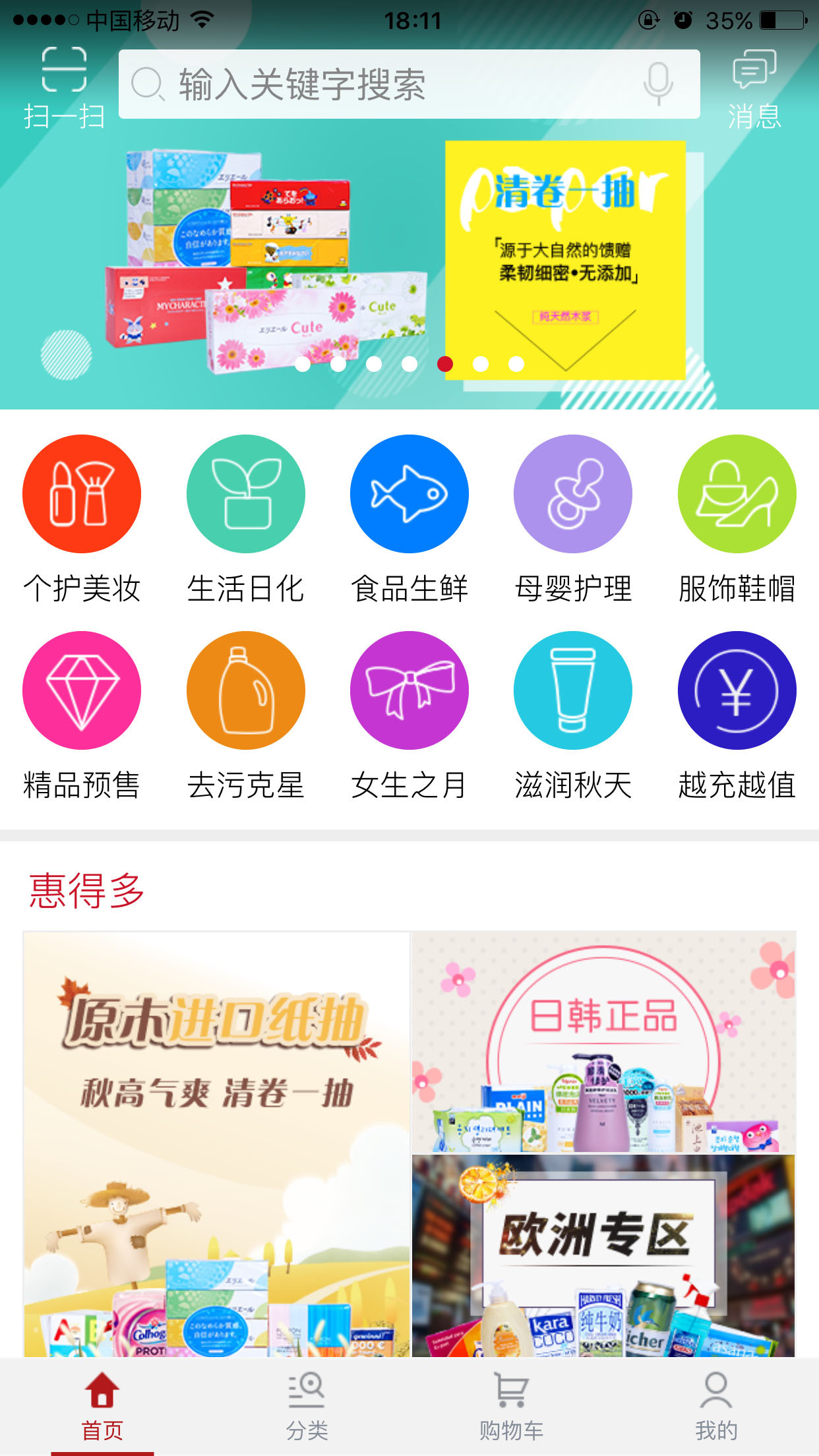Go to the 购物车 tab

point(511,1406)
